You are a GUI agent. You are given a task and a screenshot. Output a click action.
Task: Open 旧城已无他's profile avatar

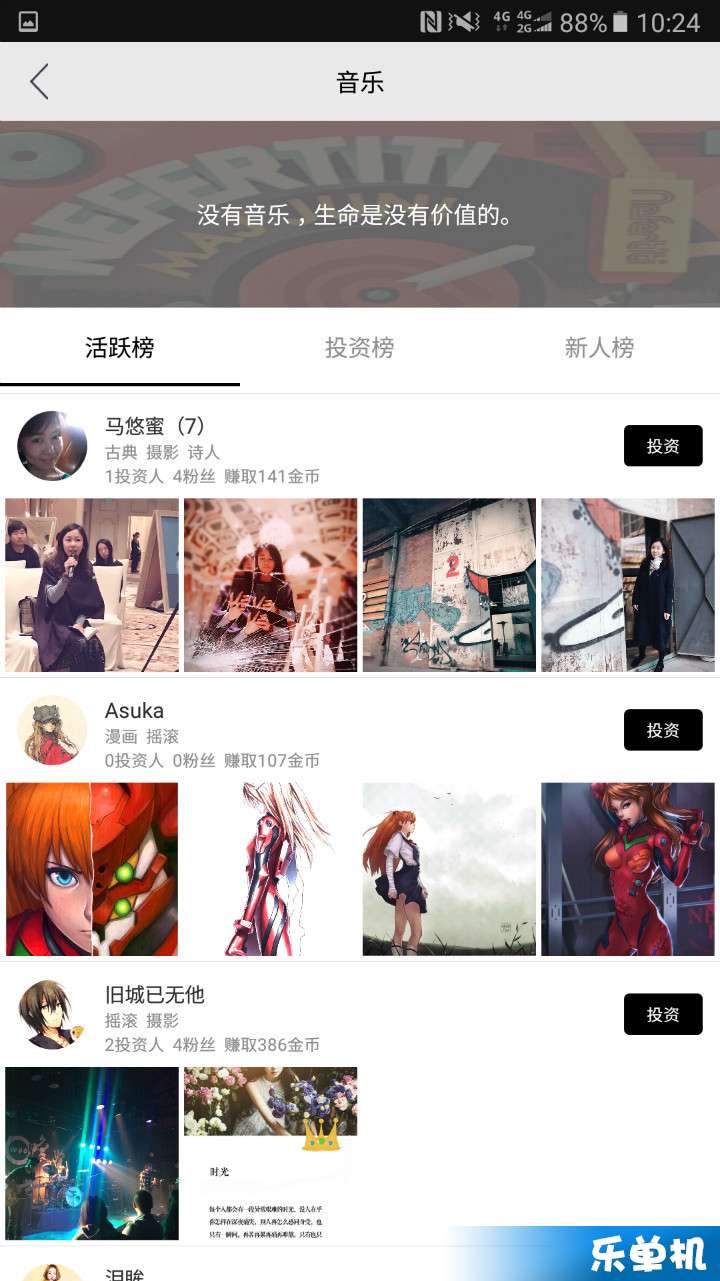pos(52,1014)
